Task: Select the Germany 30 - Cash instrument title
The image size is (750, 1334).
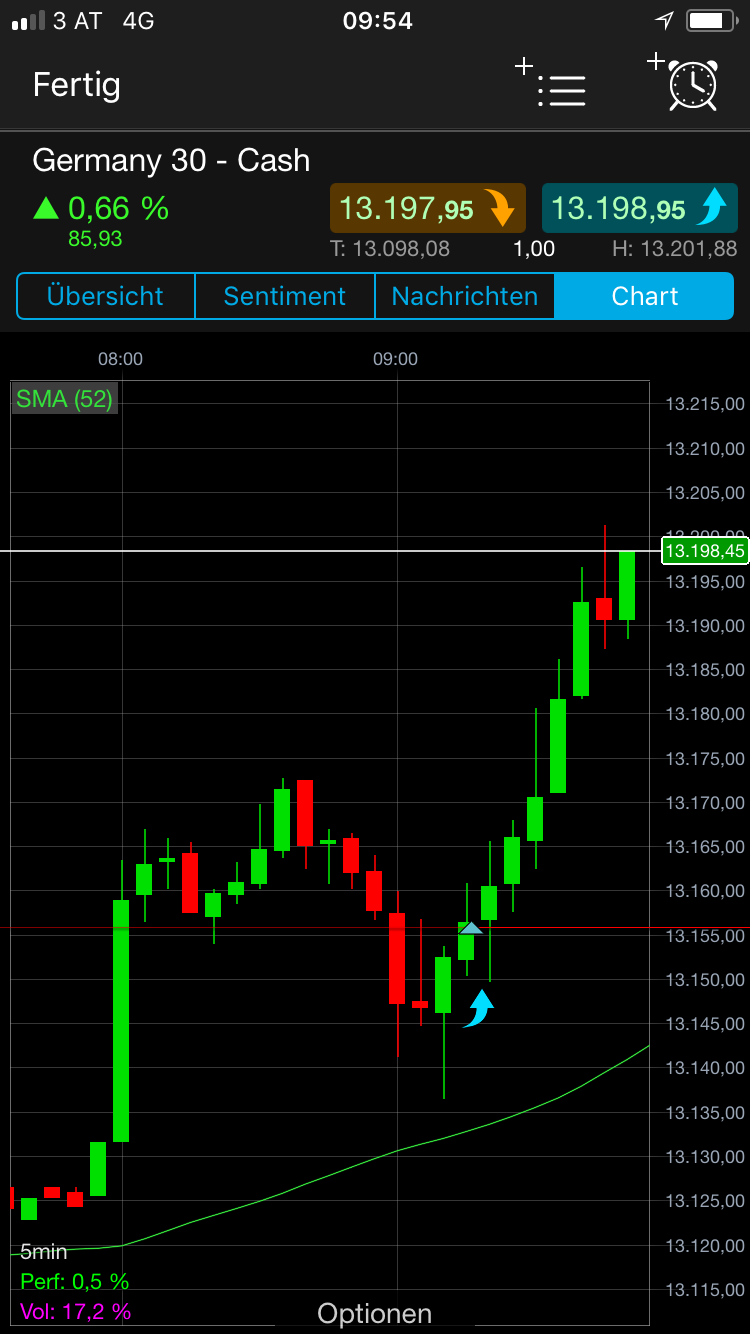Action: click(x=170, y=160)
